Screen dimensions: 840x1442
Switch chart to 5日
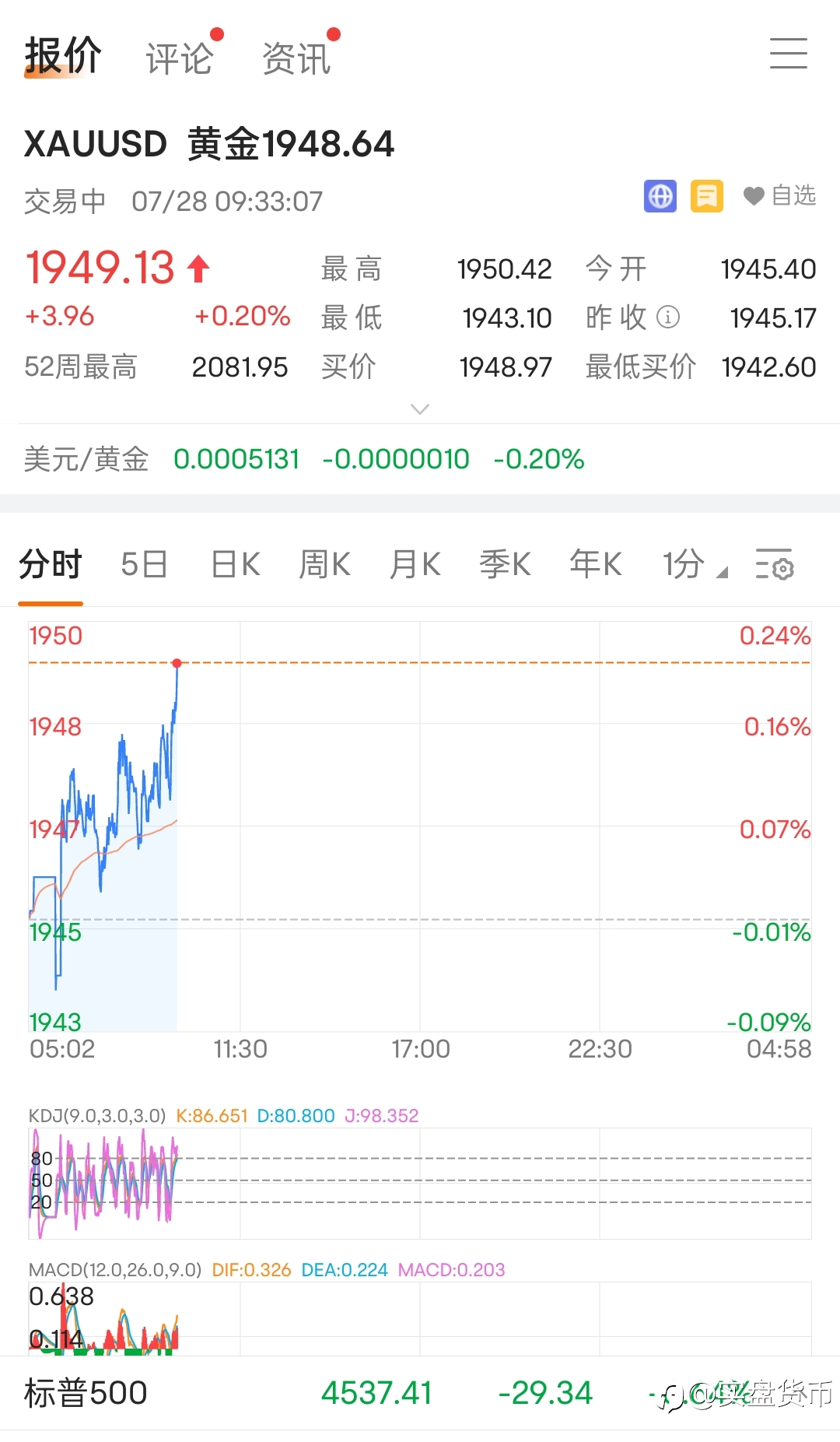(x=145, y=564)
